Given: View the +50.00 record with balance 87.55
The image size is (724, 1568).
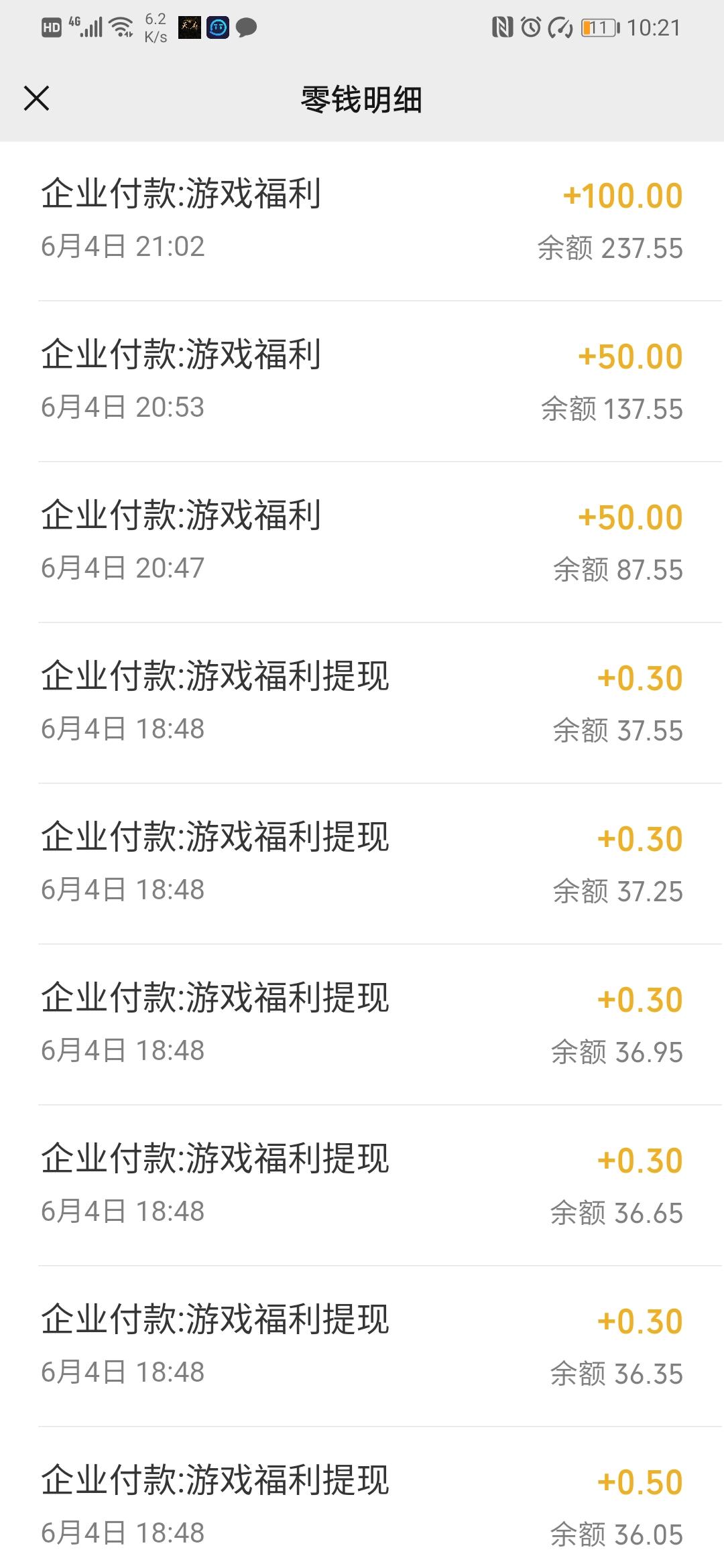Looking at the screenshot, I should [x=362, y=543].
